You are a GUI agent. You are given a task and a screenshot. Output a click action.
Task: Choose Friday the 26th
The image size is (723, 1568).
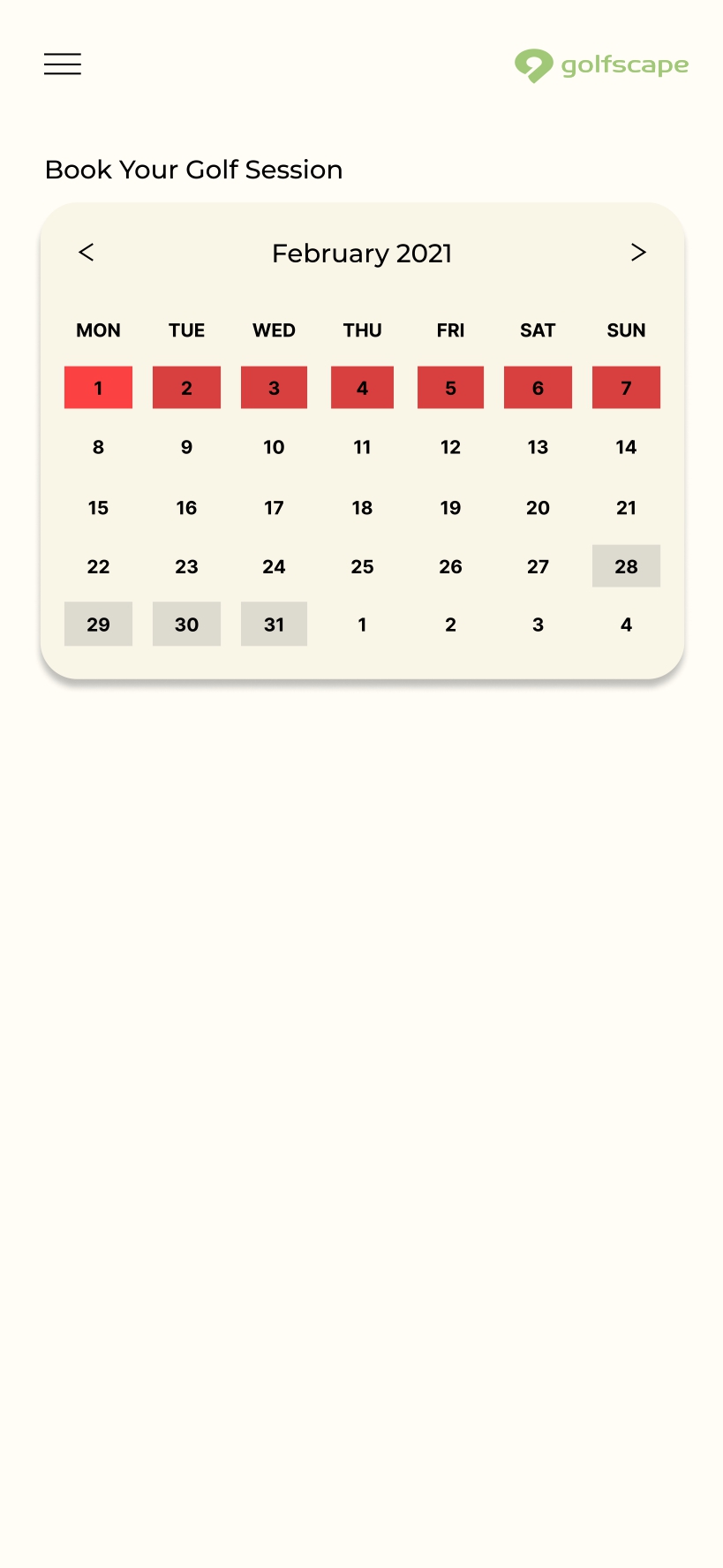point(450,566)
